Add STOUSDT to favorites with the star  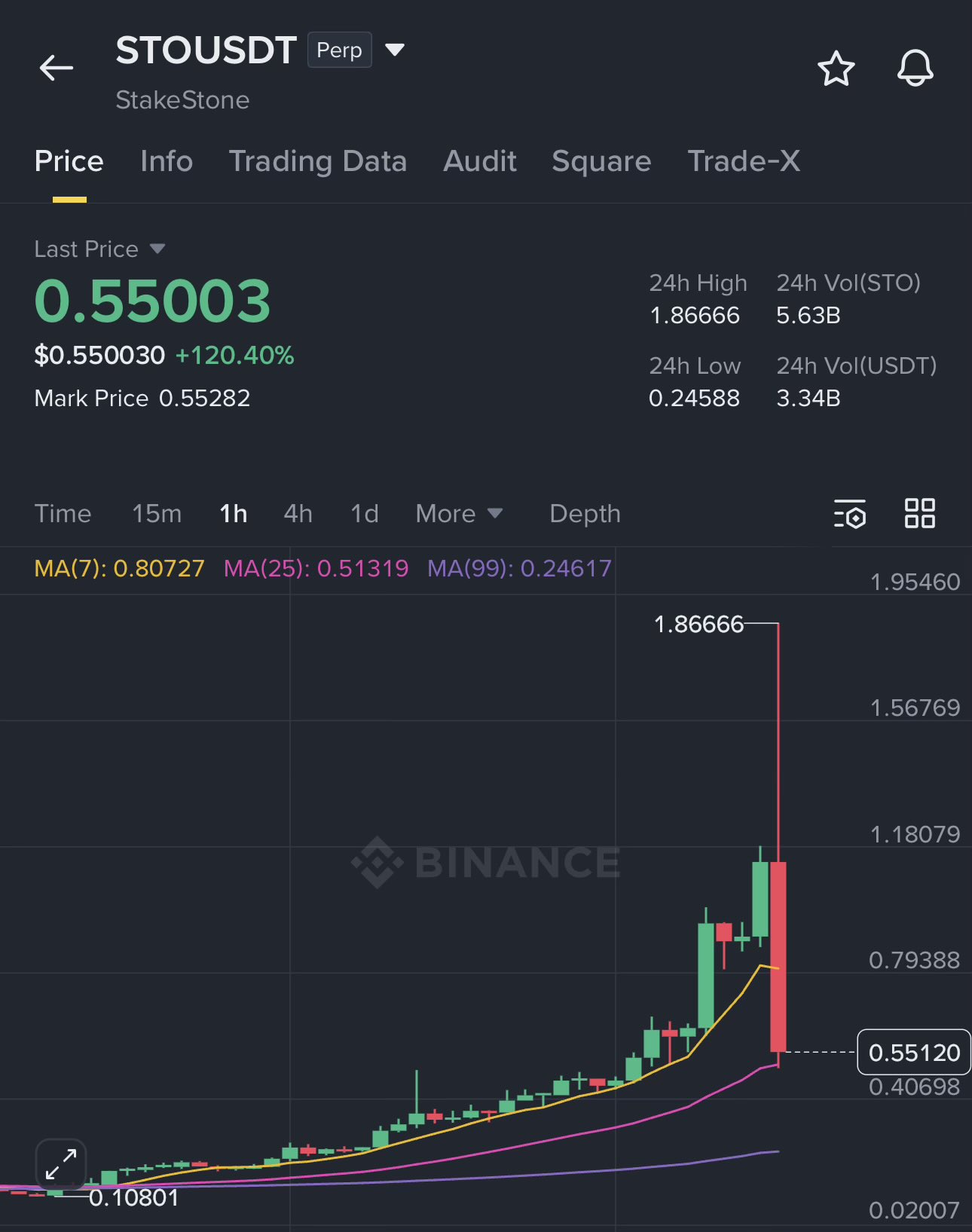coord(836,69)
